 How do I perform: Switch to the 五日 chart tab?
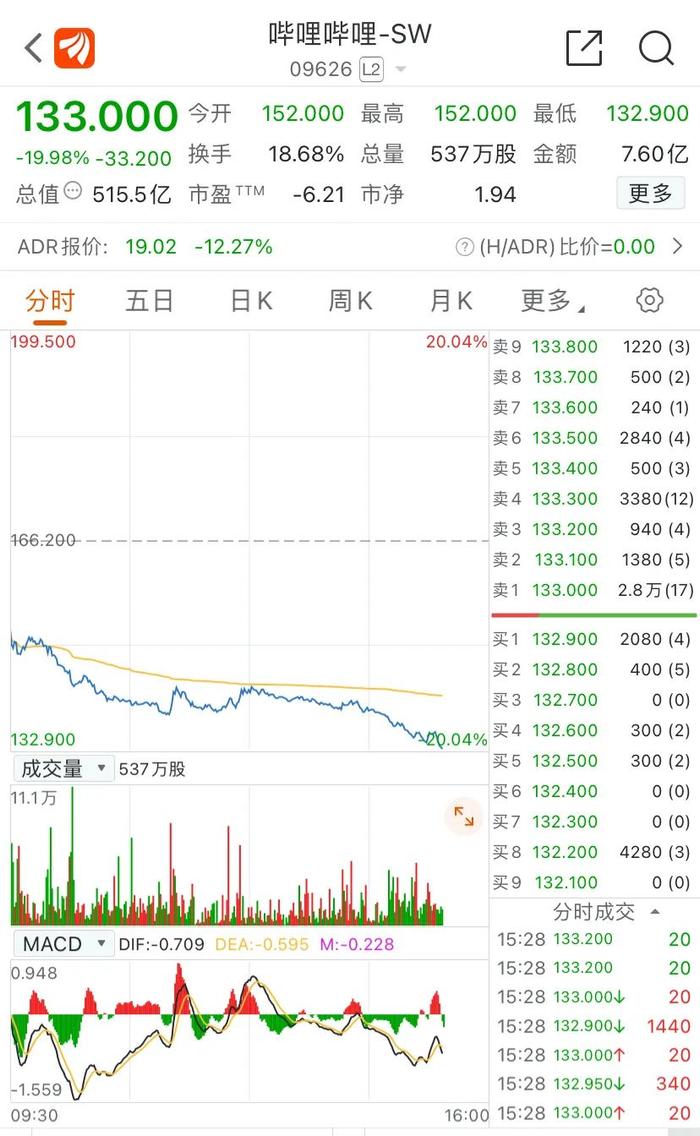tap(149, 301)
